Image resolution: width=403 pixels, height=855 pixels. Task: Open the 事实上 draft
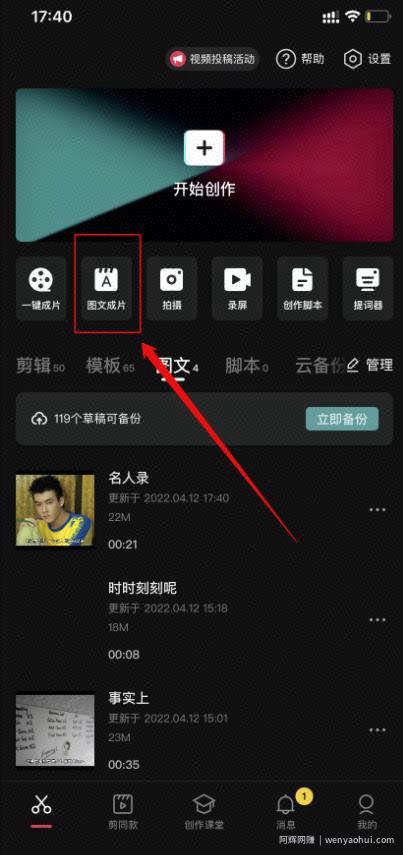point(204,730)
